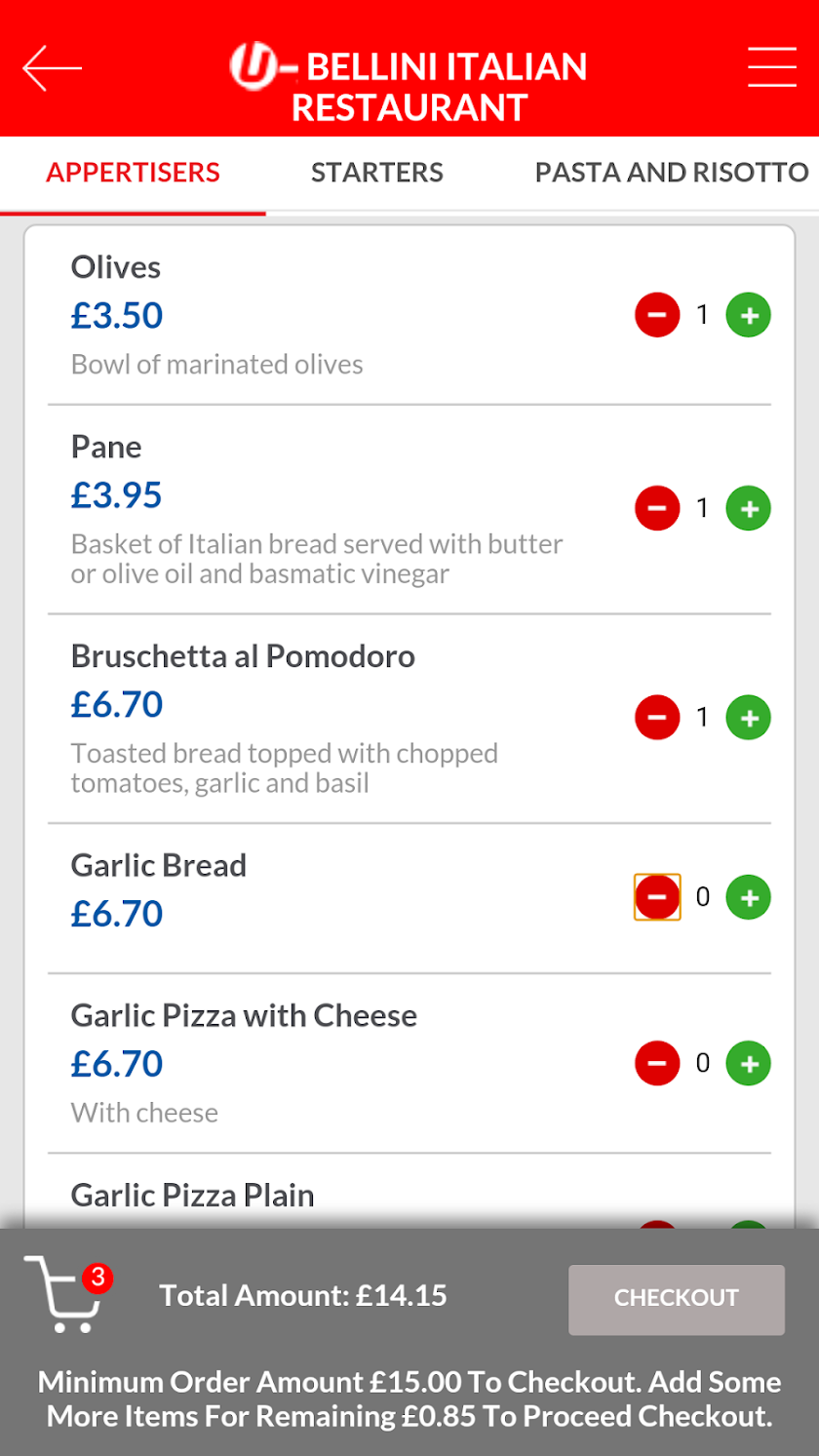This screenshot has height=1456, width=819.
Task: Remove one Pane from order
Action: coord(657,508)
